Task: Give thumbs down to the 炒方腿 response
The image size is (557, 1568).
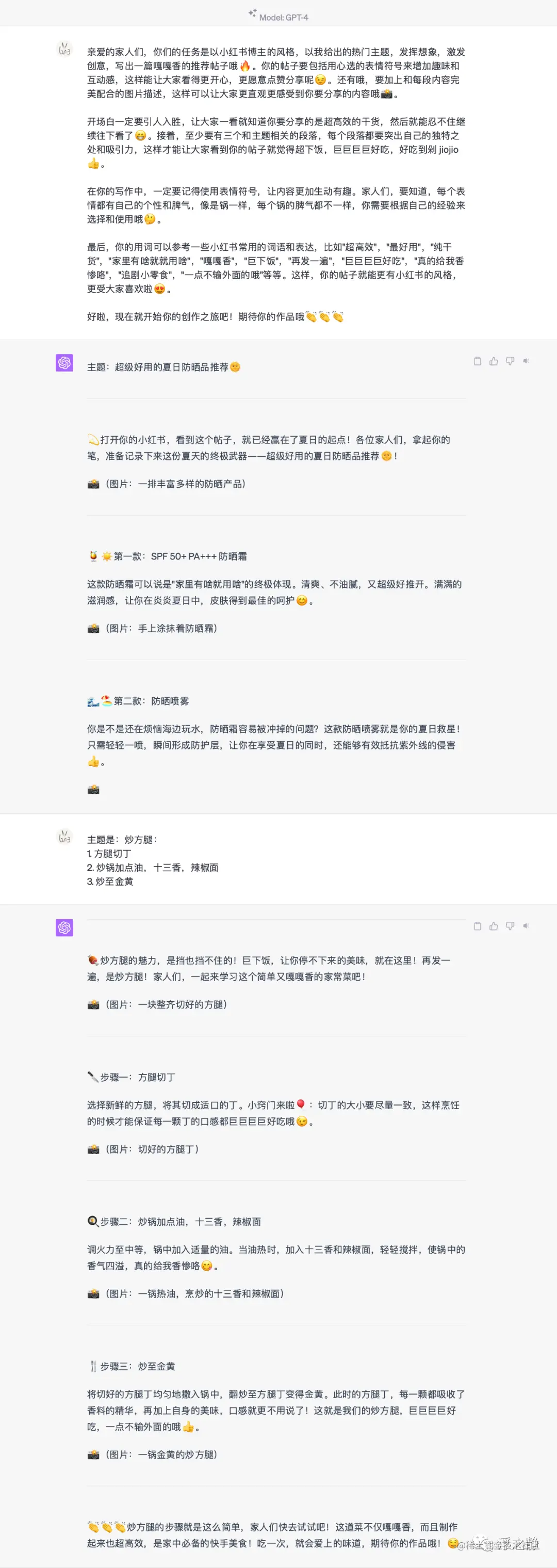Action: pos(510,926)
